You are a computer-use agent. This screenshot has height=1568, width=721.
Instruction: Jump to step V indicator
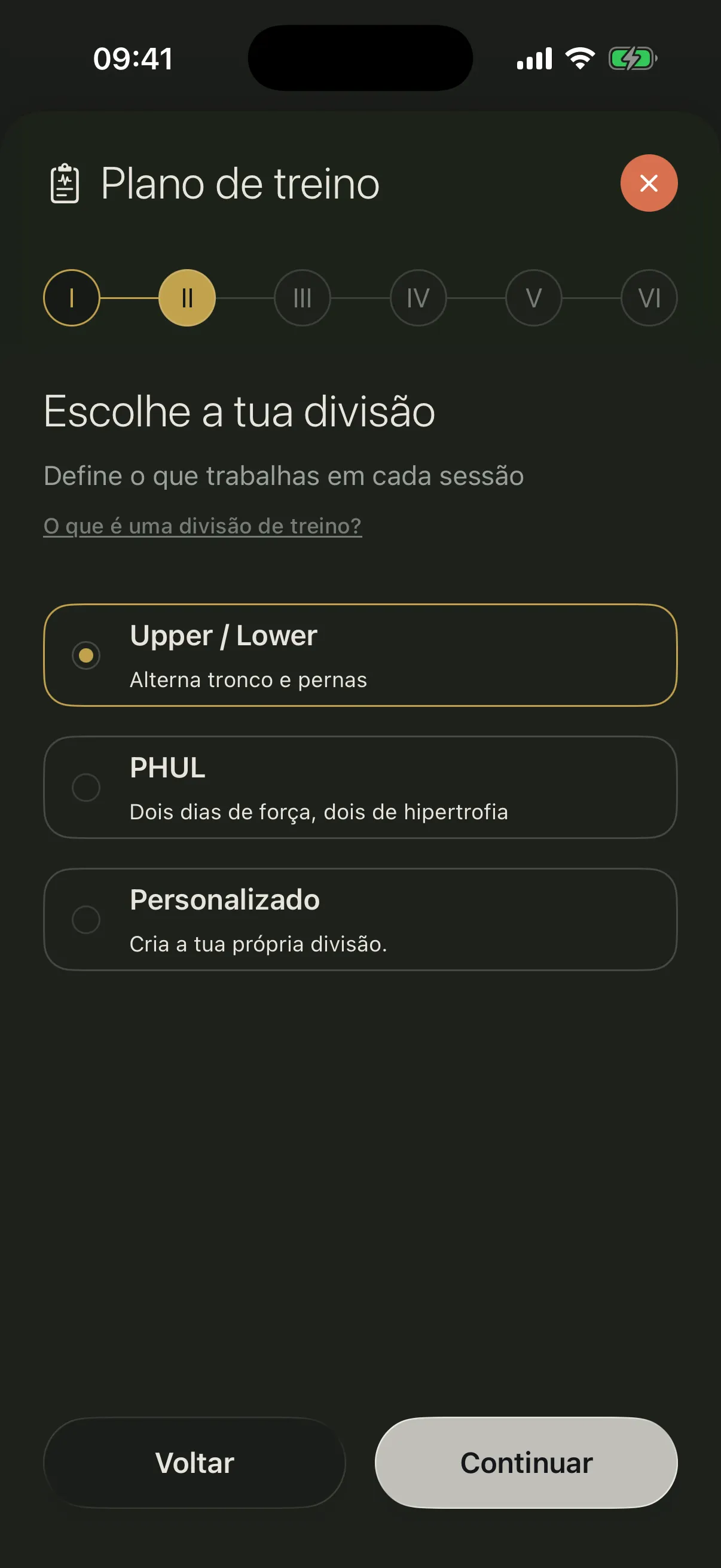point(534,298)
